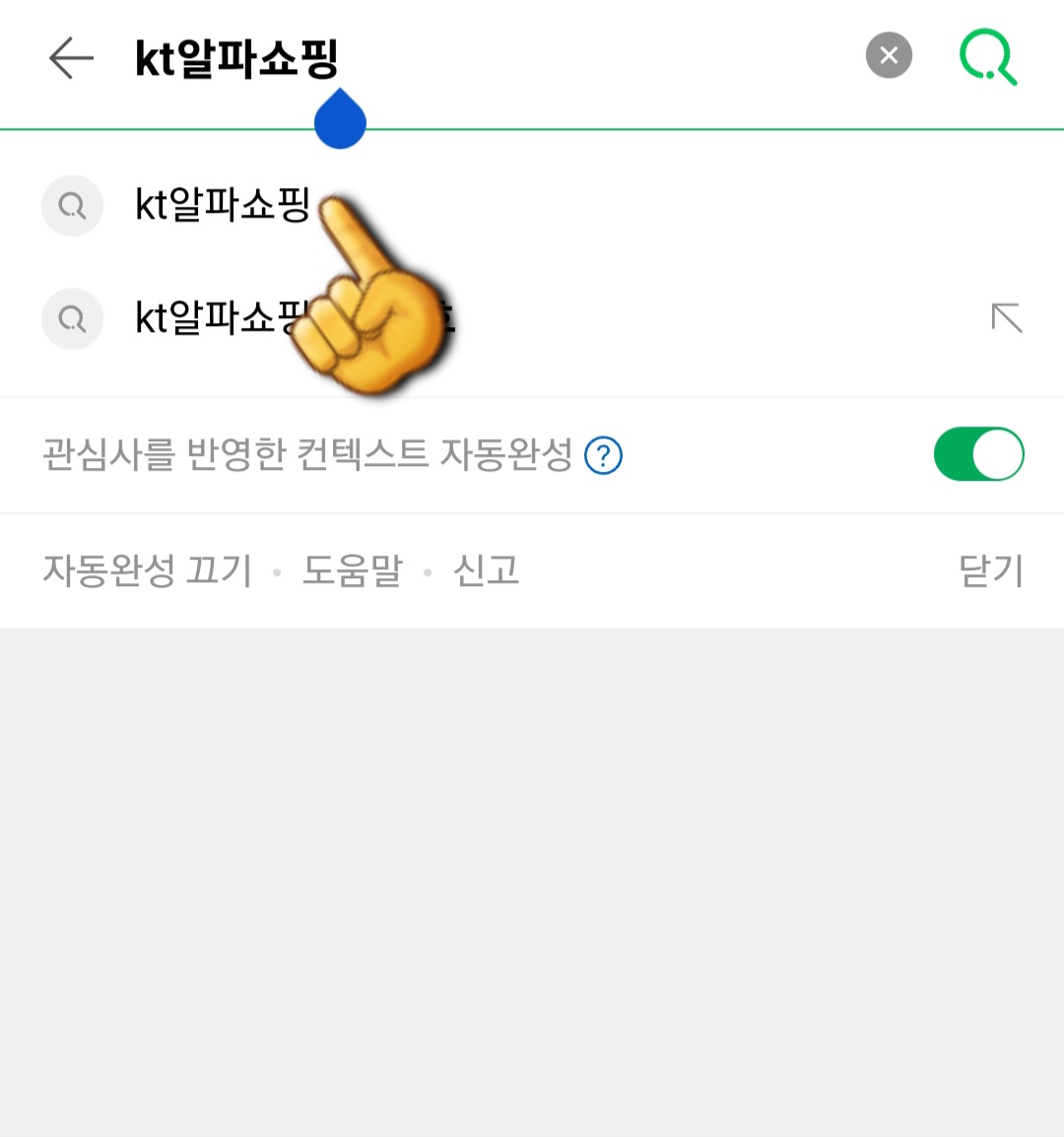The image size is (1064, 1137).
Task: Open the question mark help icon
Action: [603, 455]
